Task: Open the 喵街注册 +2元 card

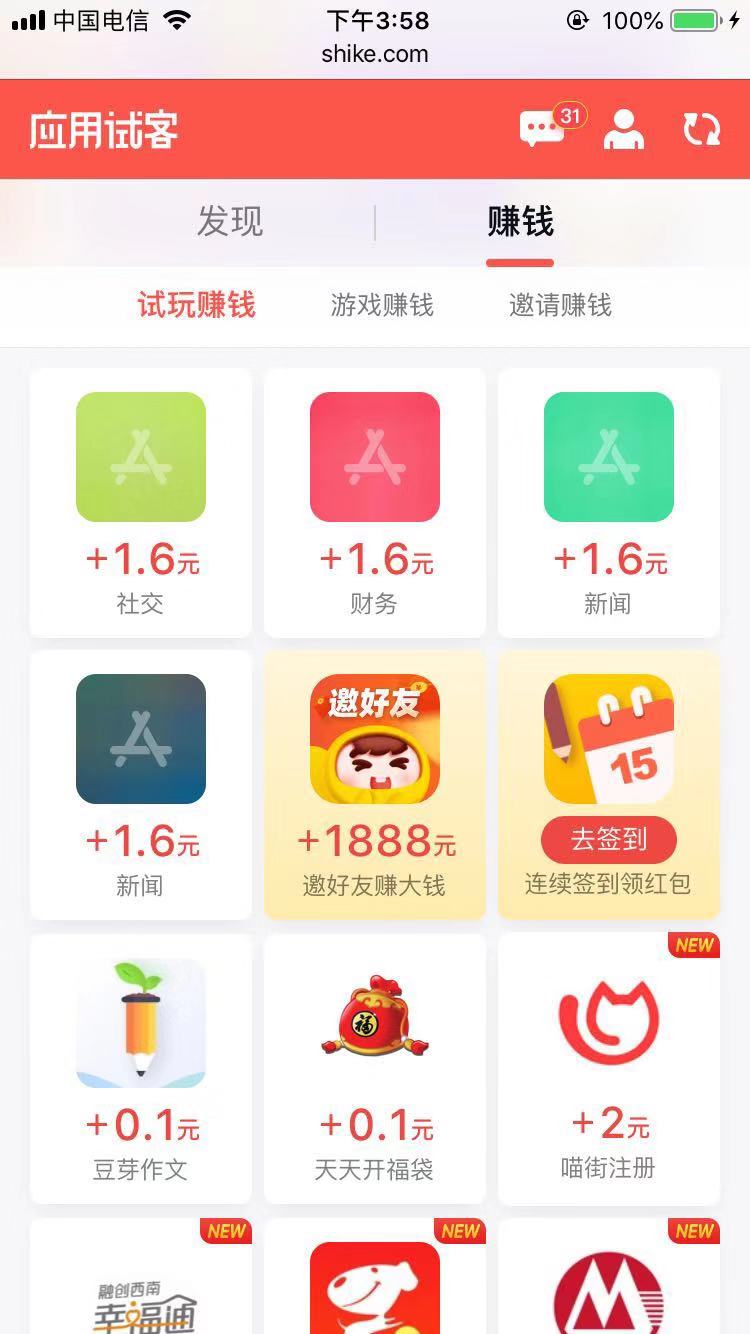Action: point(609,1069)
